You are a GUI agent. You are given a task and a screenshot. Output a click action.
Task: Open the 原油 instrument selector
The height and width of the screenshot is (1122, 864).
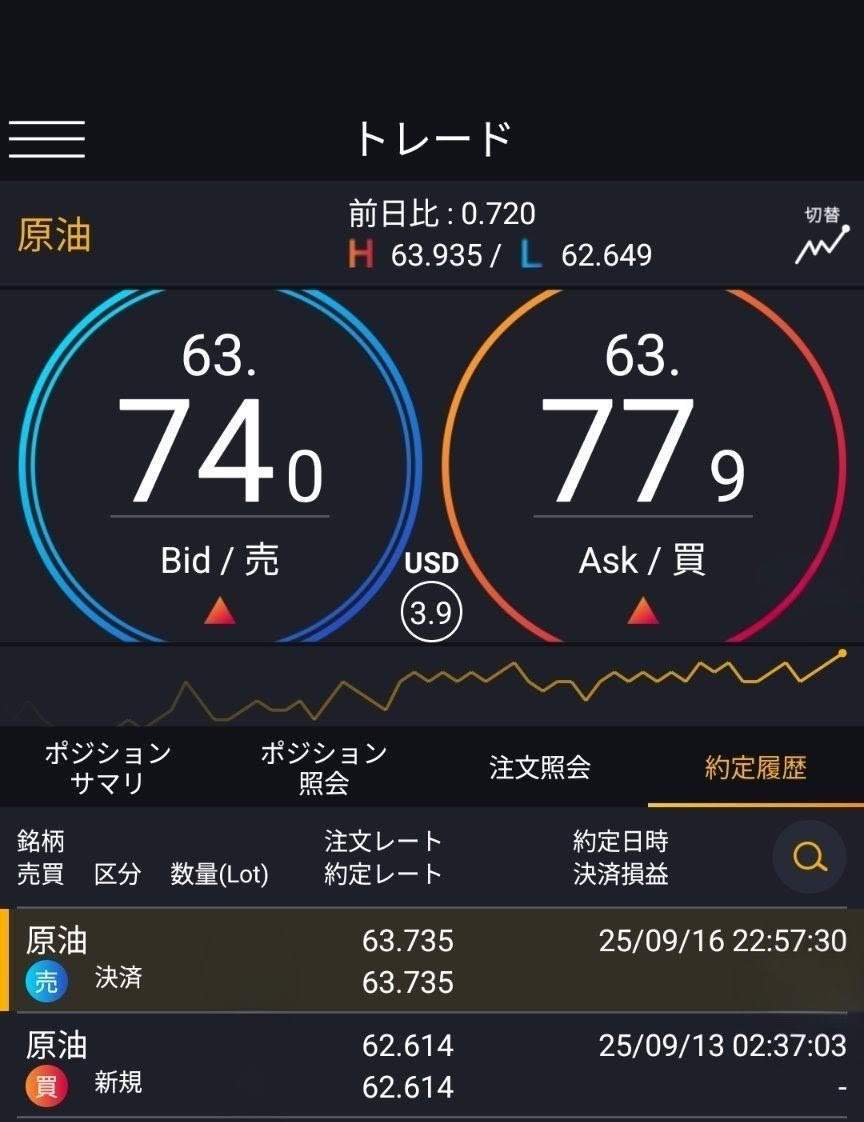click(x=55, y=235)
